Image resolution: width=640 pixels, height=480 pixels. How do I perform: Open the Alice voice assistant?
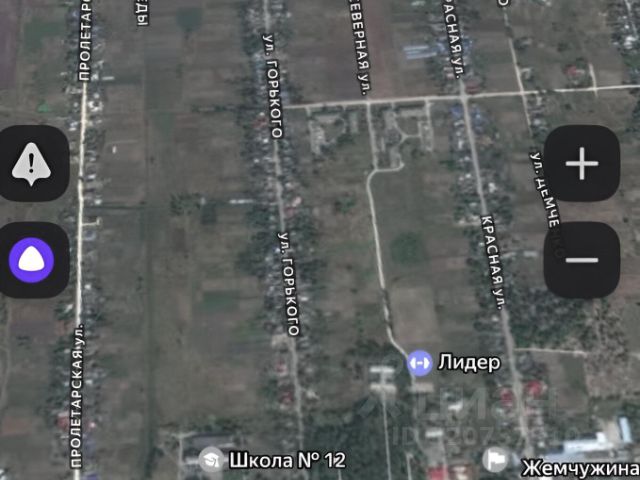click(x=32, y=260)
